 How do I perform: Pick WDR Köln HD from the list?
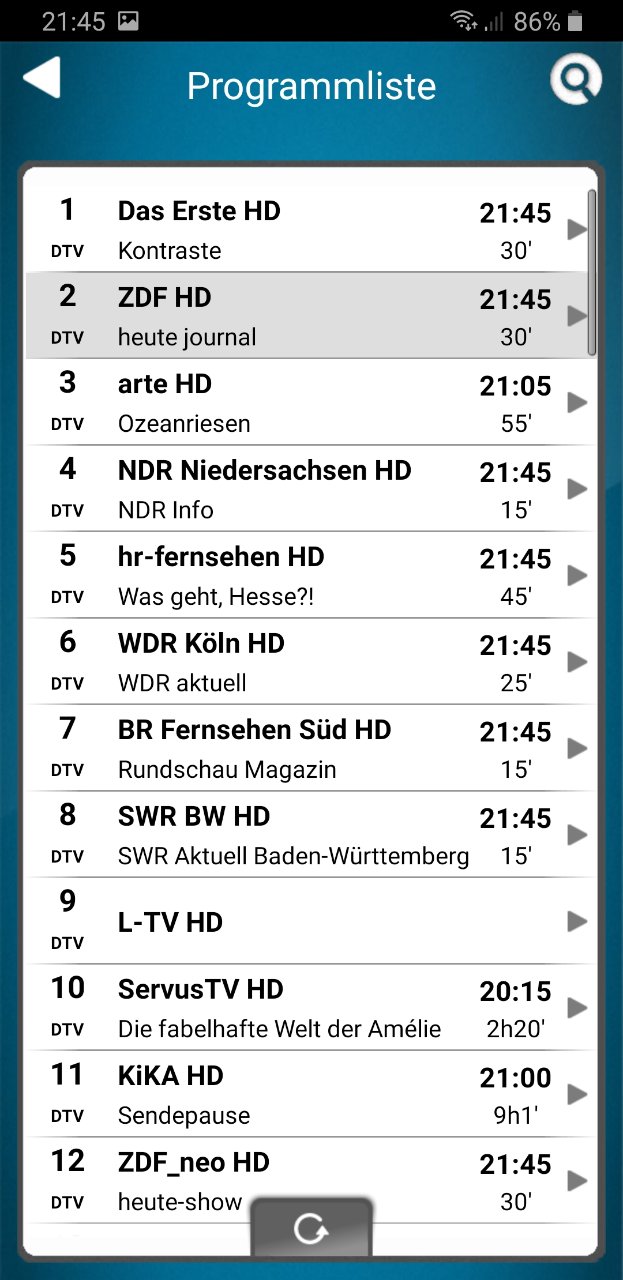[x=300, y=662]
